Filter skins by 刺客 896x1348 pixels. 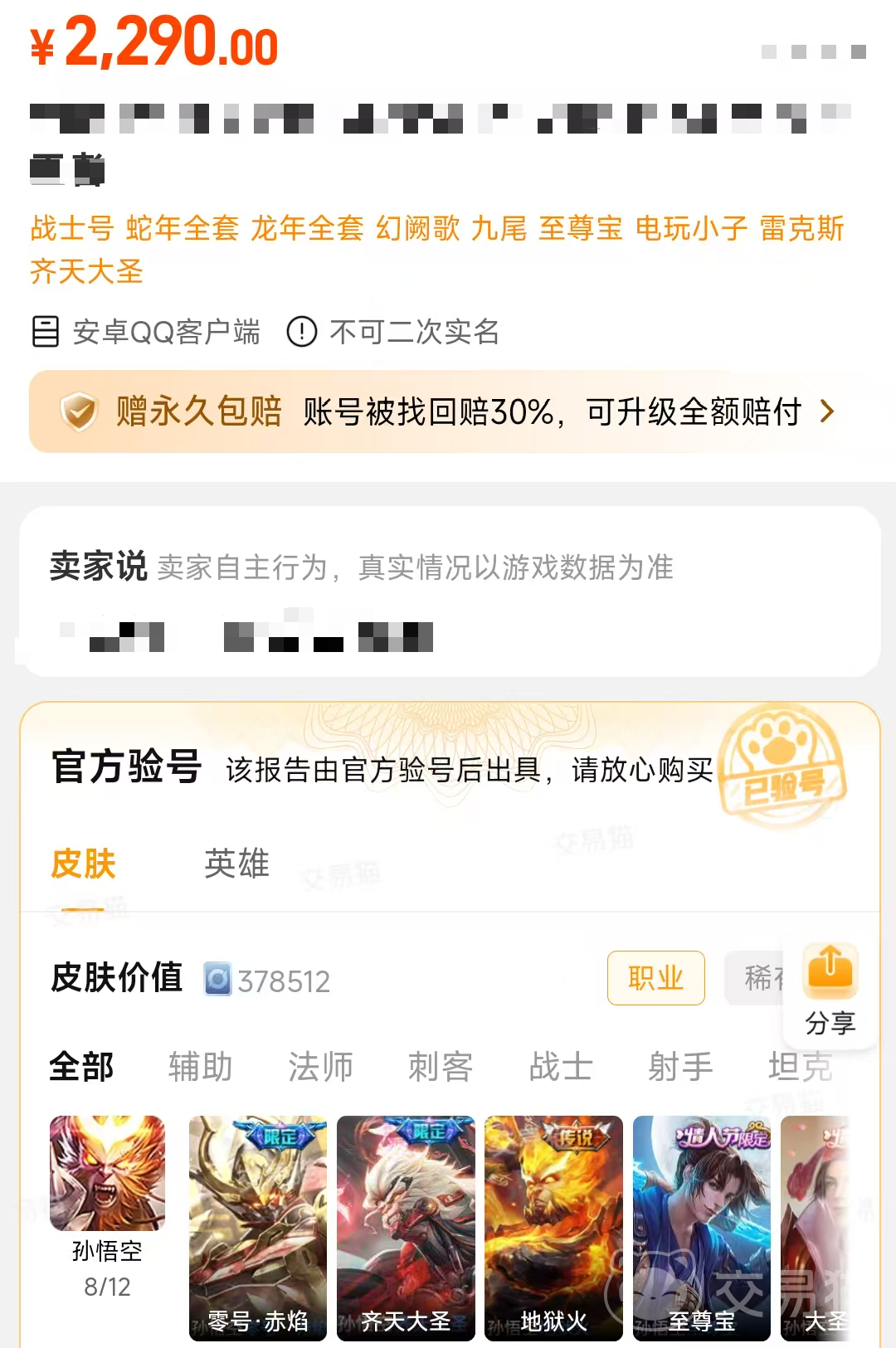click(441, 1067)
